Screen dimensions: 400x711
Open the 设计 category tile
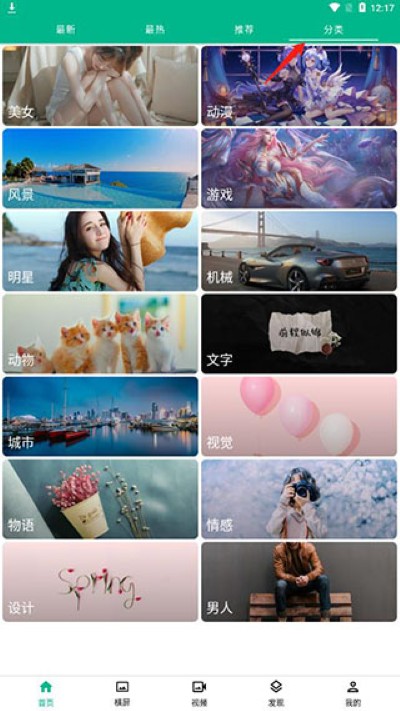point(100,582)
